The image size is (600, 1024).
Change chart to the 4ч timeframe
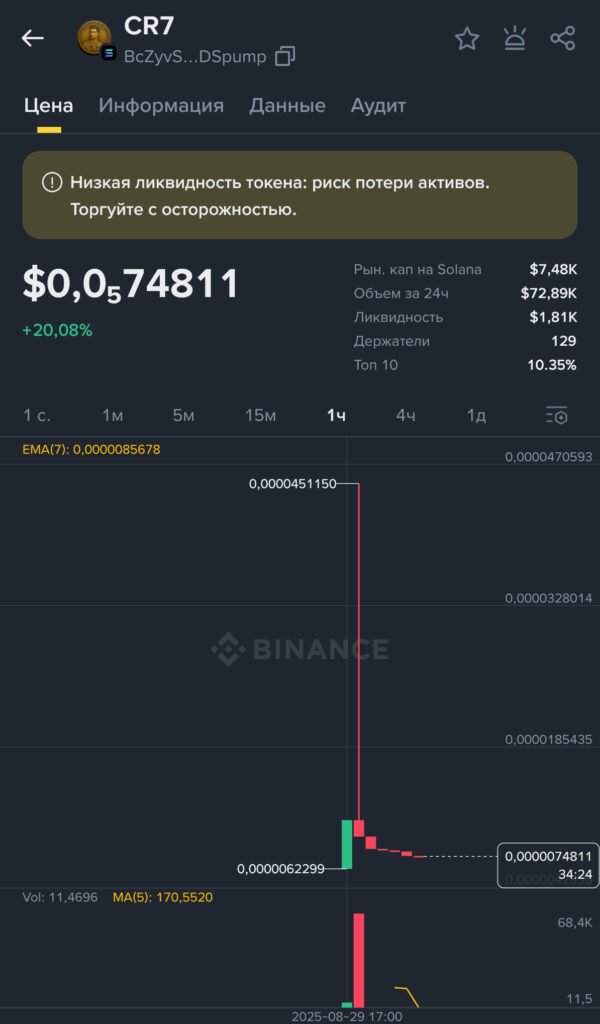coord(405,415)
